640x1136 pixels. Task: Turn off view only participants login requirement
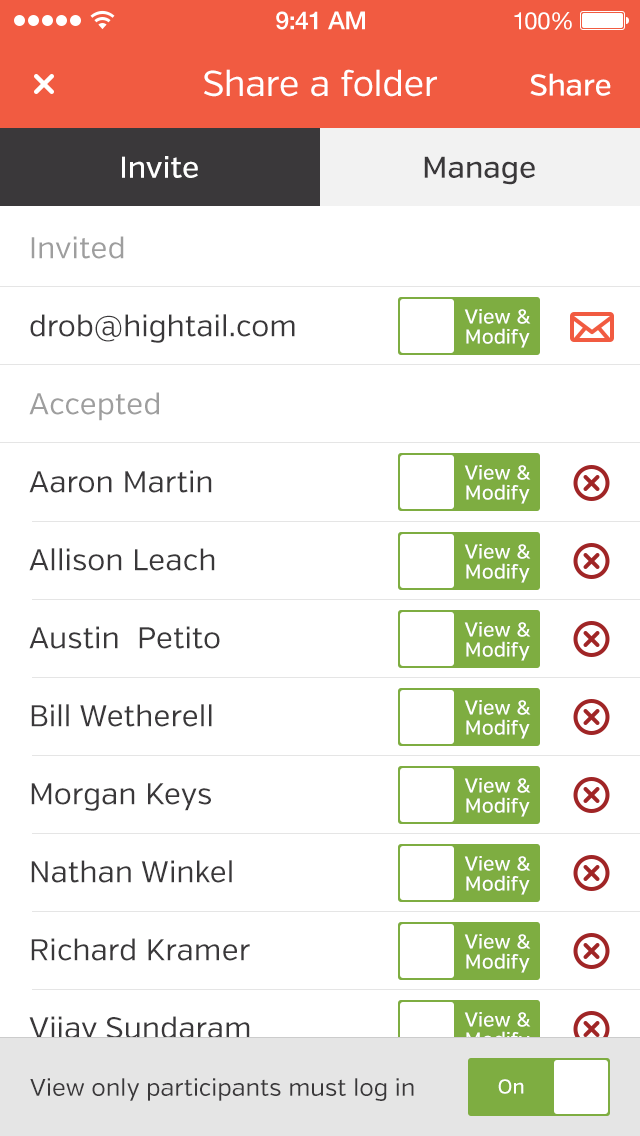pyautogui.click(x=538, y=1087)
